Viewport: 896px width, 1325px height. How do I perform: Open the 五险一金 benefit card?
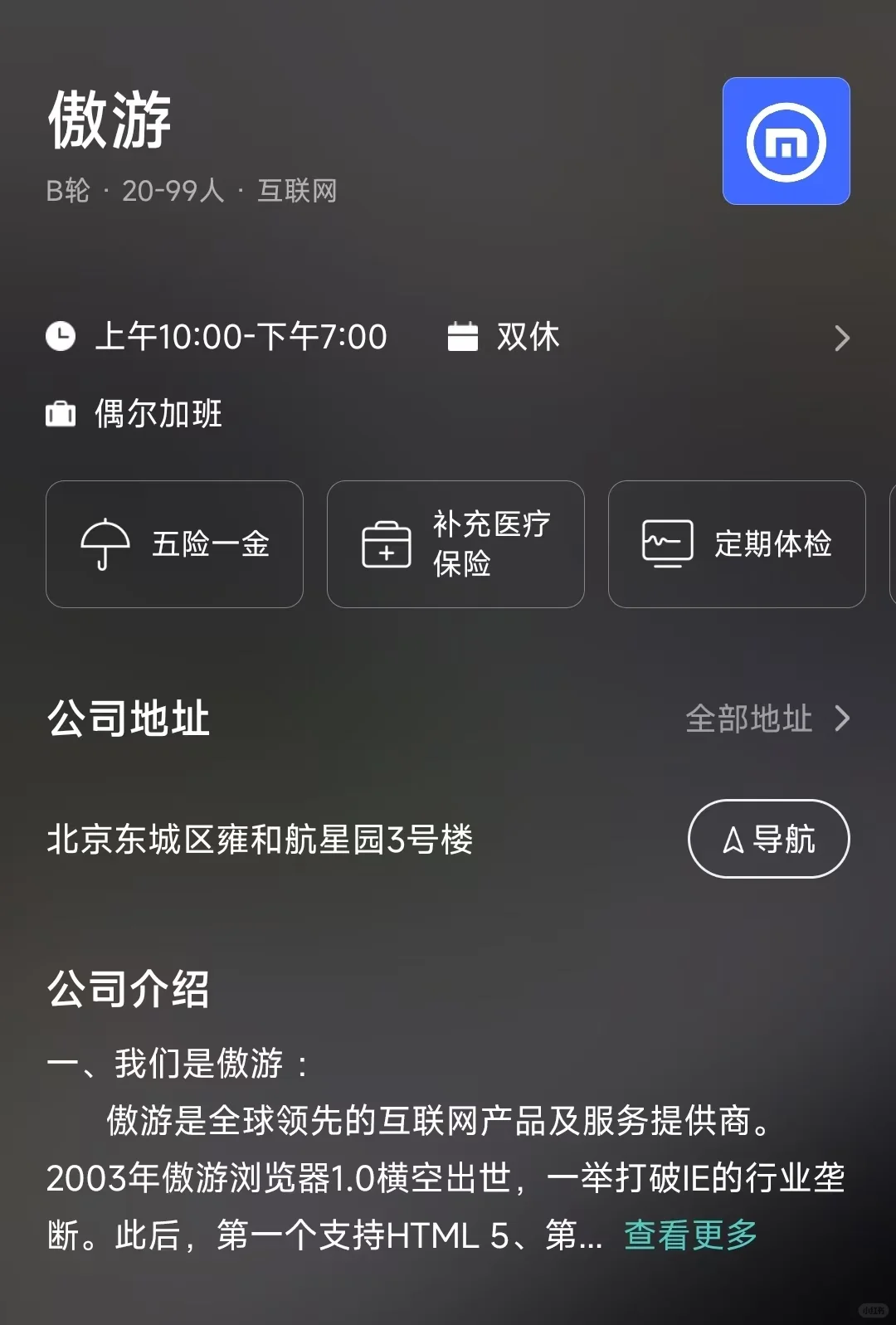[x=174, y=544]
